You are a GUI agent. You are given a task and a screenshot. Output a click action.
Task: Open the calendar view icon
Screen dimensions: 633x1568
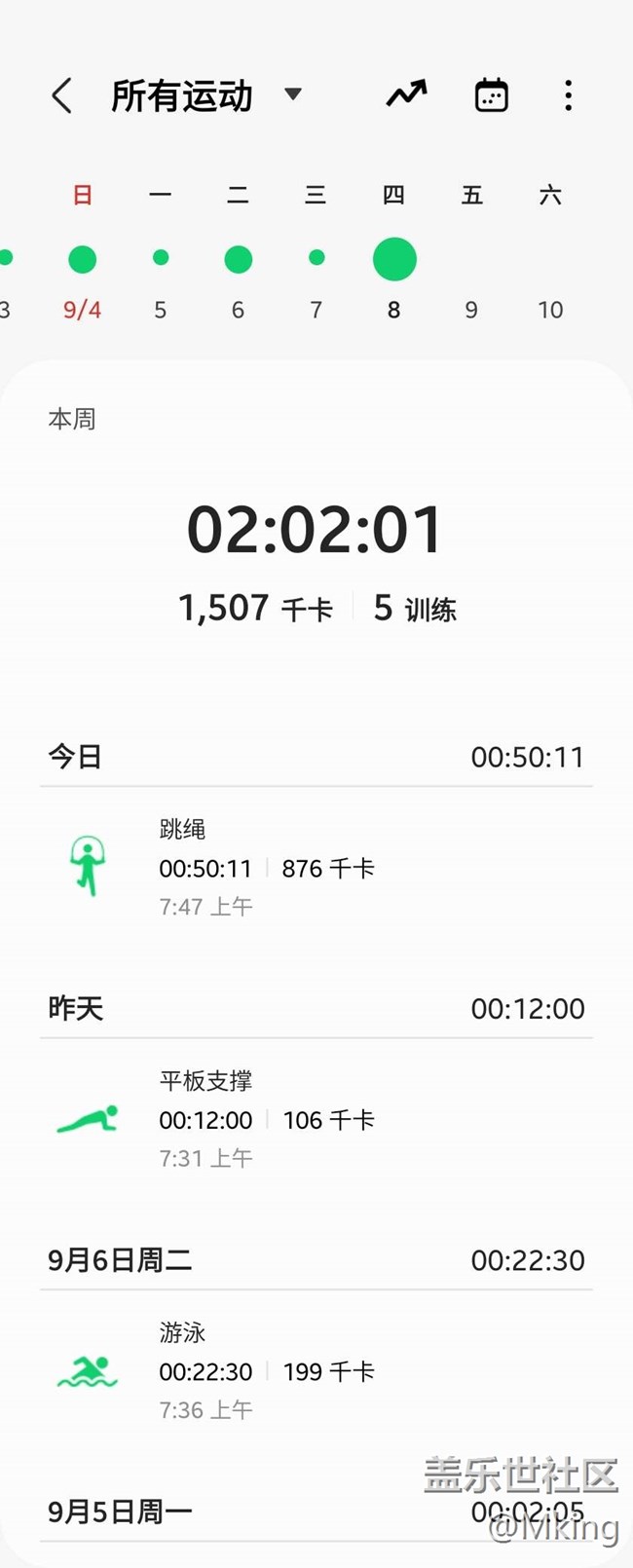[491, 95]
